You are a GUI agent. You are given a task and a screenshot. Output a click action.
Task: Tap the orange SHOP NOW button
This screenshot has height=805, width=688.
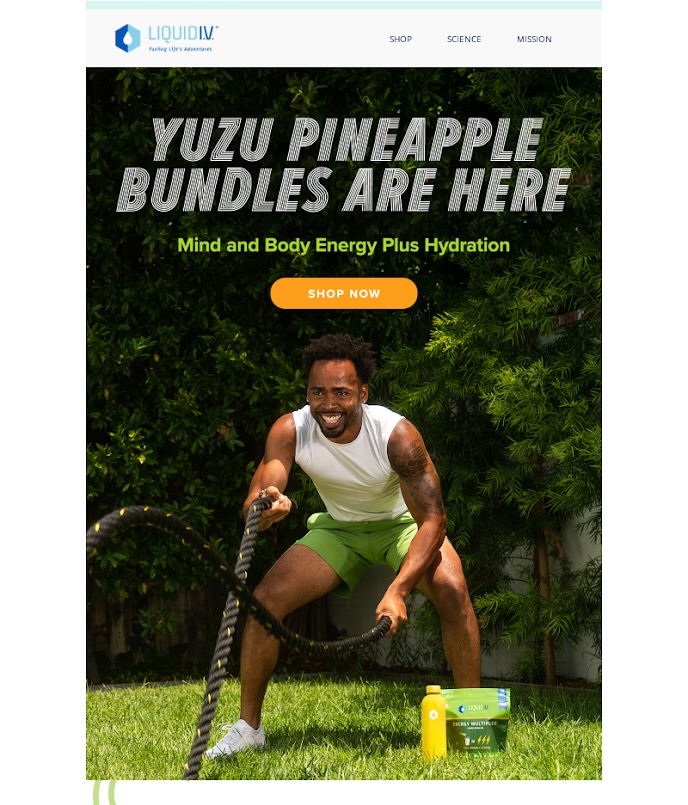coord(343,294)
